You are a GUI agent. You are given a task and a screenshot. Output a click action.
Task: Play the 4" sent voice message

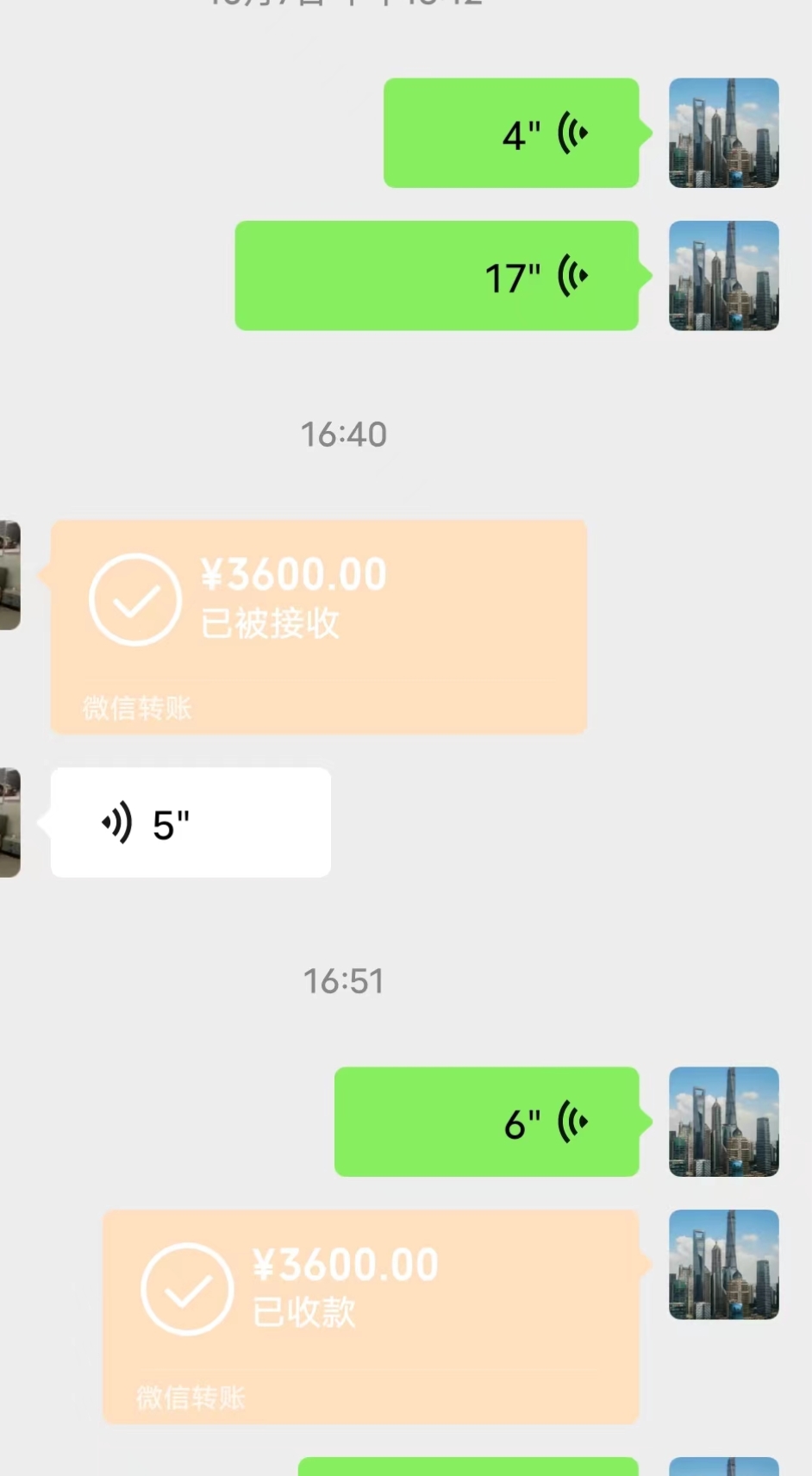coord(512,133)
